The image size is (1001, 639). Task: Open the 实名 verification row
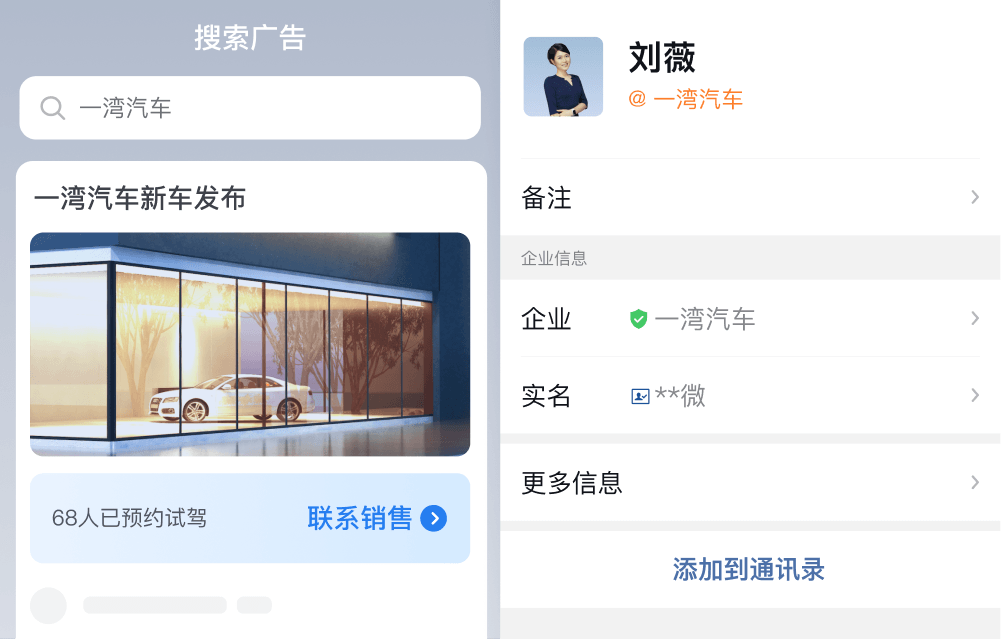[750, 396]
